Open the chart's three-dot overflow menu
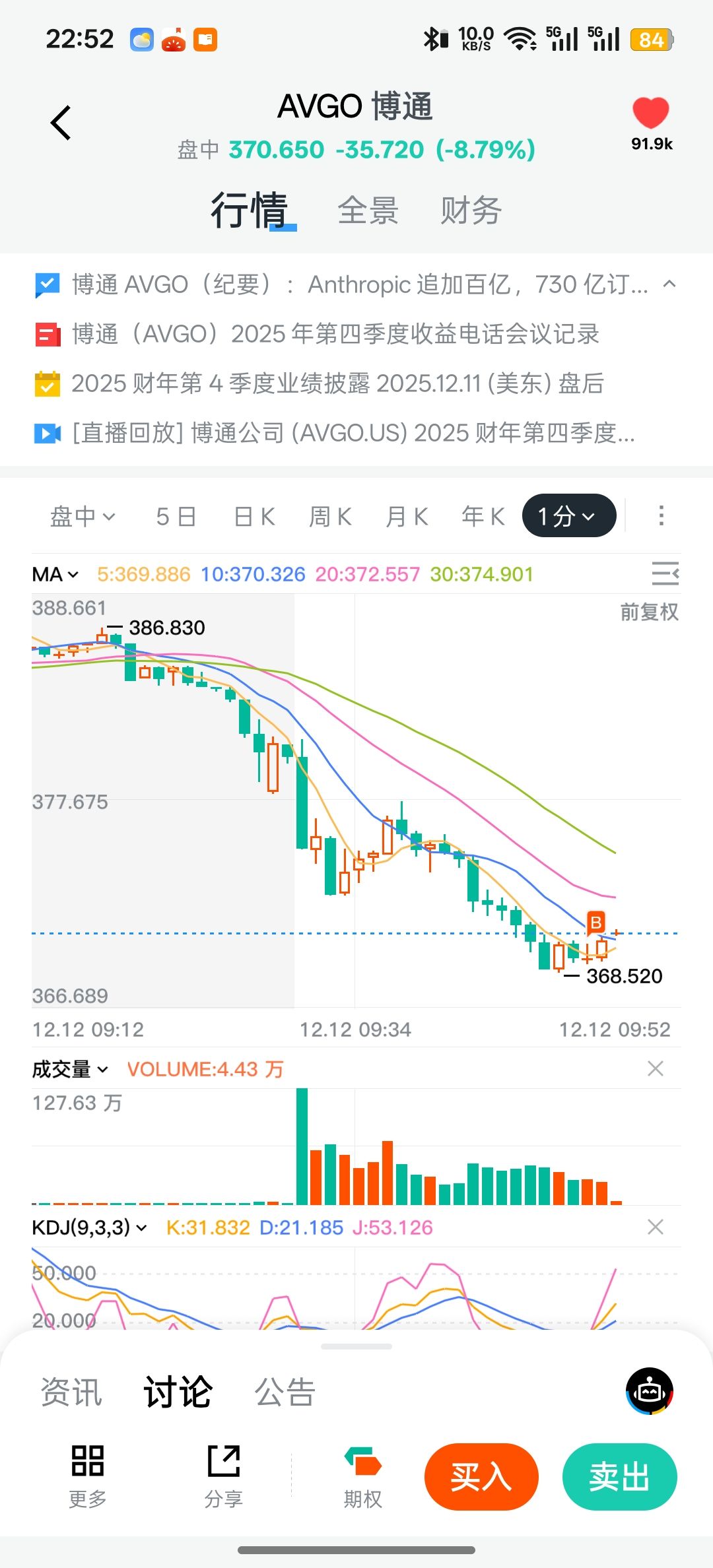Viewport: 713px width, 1568px height. 661,515
